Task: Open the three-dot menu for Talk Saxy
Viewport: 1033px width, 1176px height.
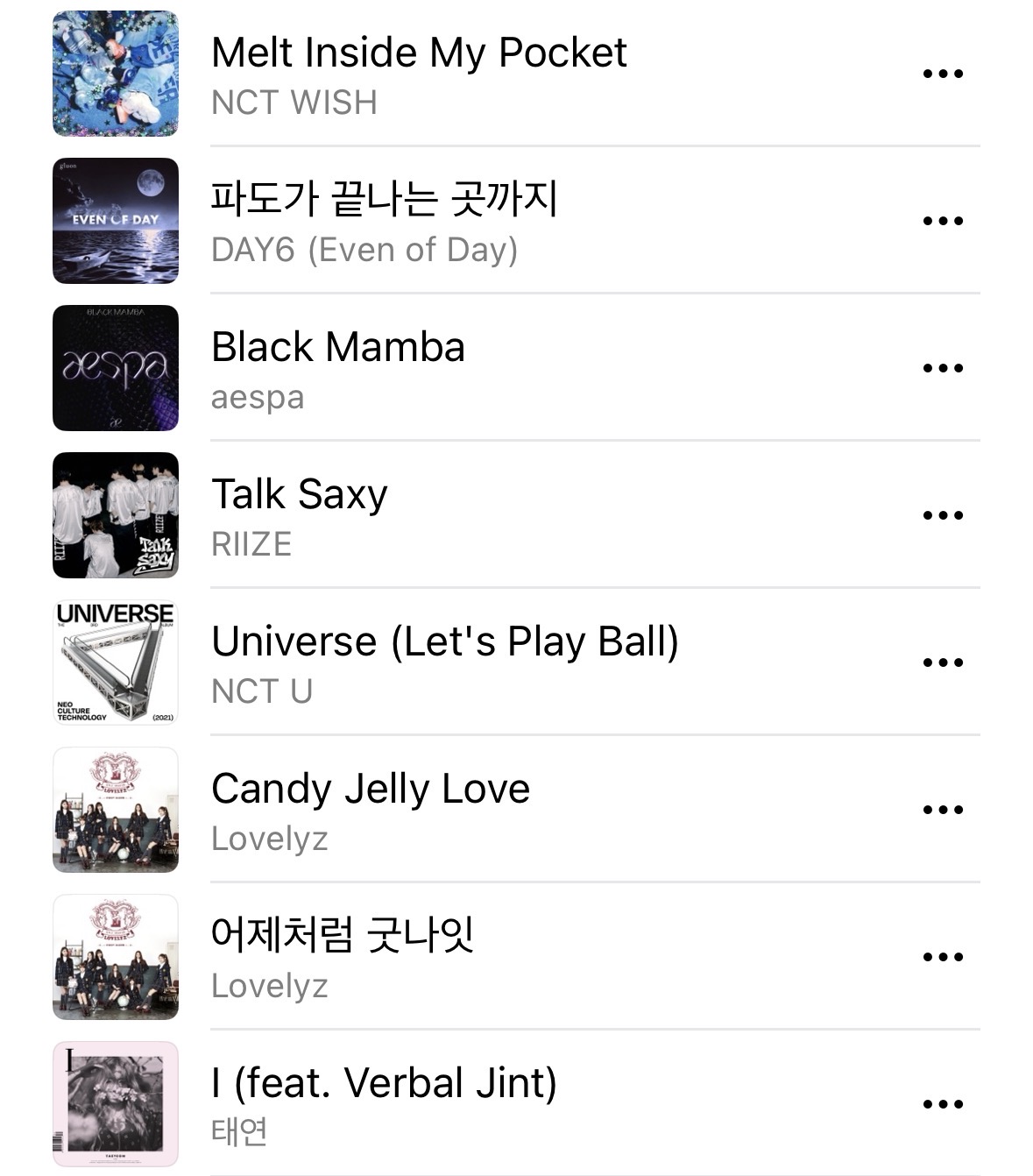Action: [x=943, y=515]
